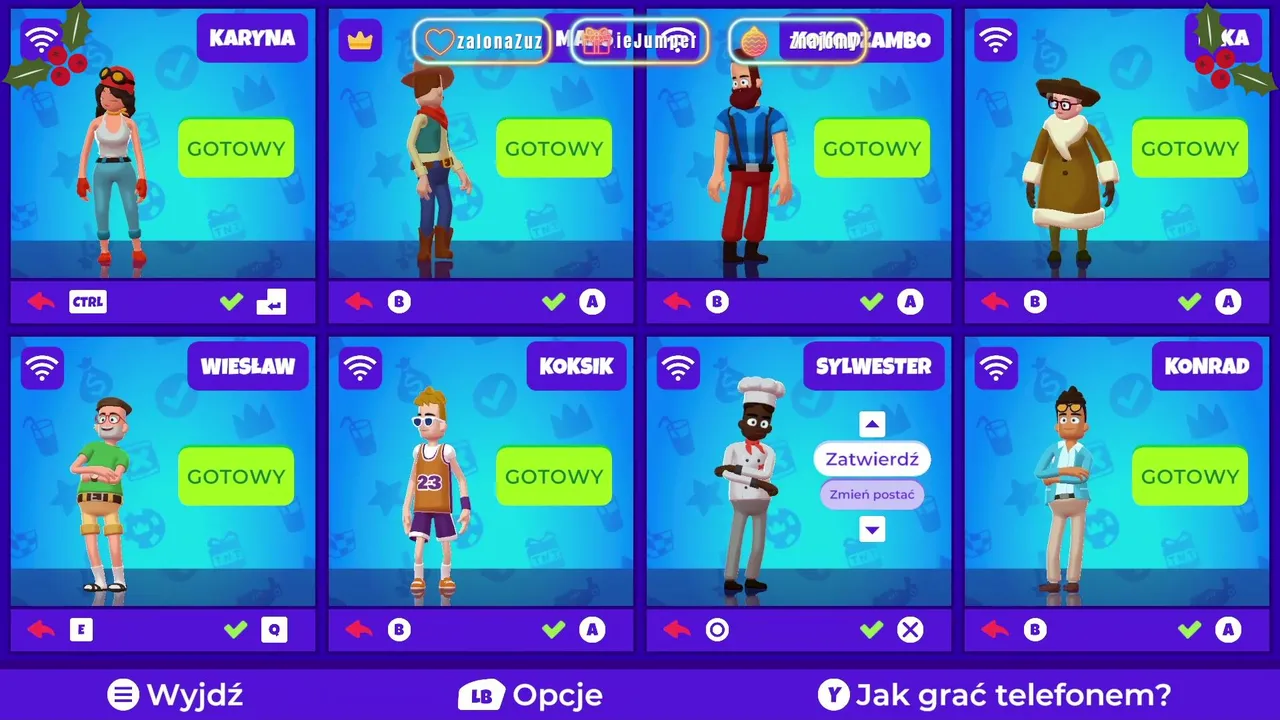The image size is (1280, 720).
Task: Tap the red back arrow under Karyna
Action: click(x=41, y=302)
